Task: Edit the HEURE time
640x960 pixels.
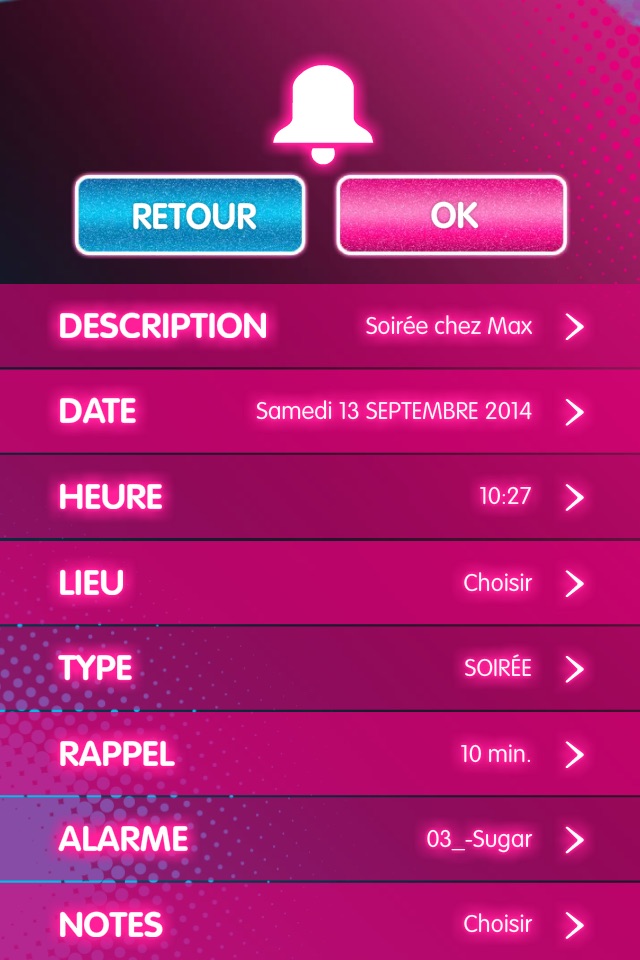Action: (320, 497)
